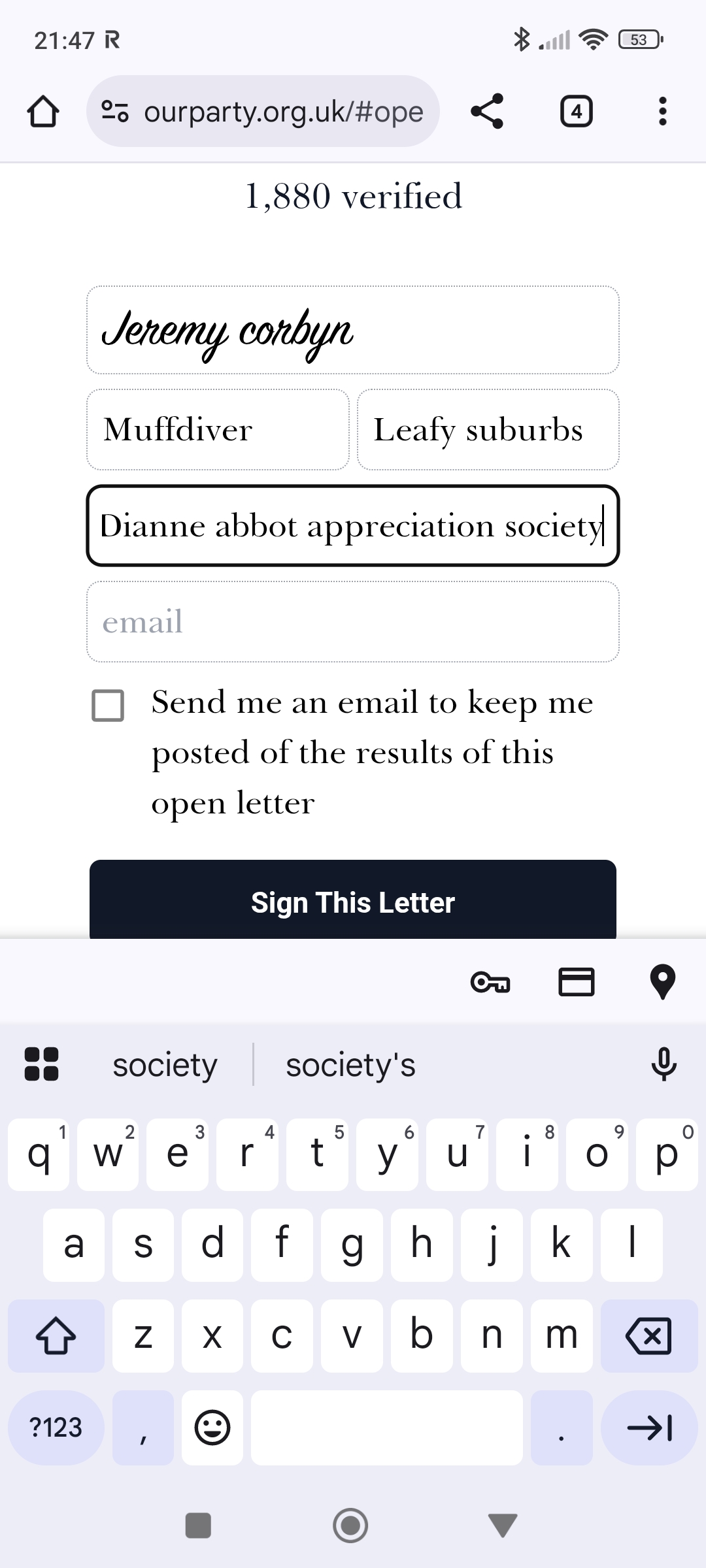Check the email updates checkbox
The height and width of the screenshot is (1568, 706).
[108, 705]
